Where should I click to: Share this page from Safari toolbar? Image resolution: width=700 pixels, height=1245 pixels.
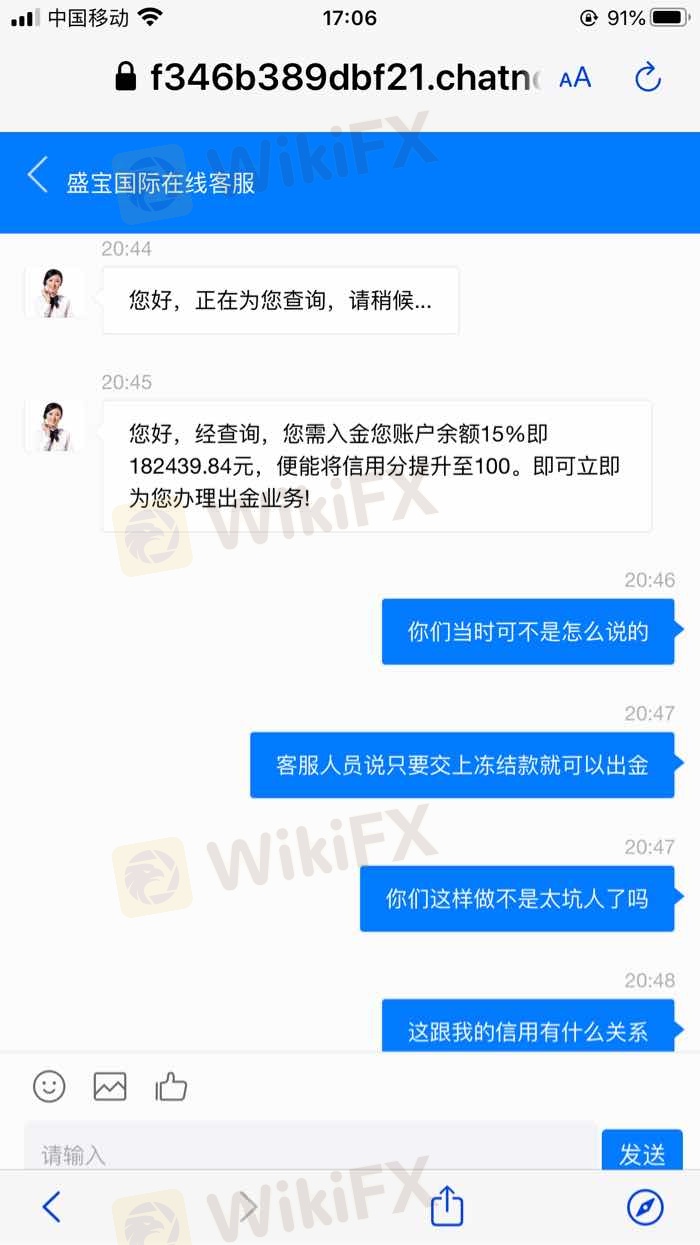click(x=447, y=1207)
